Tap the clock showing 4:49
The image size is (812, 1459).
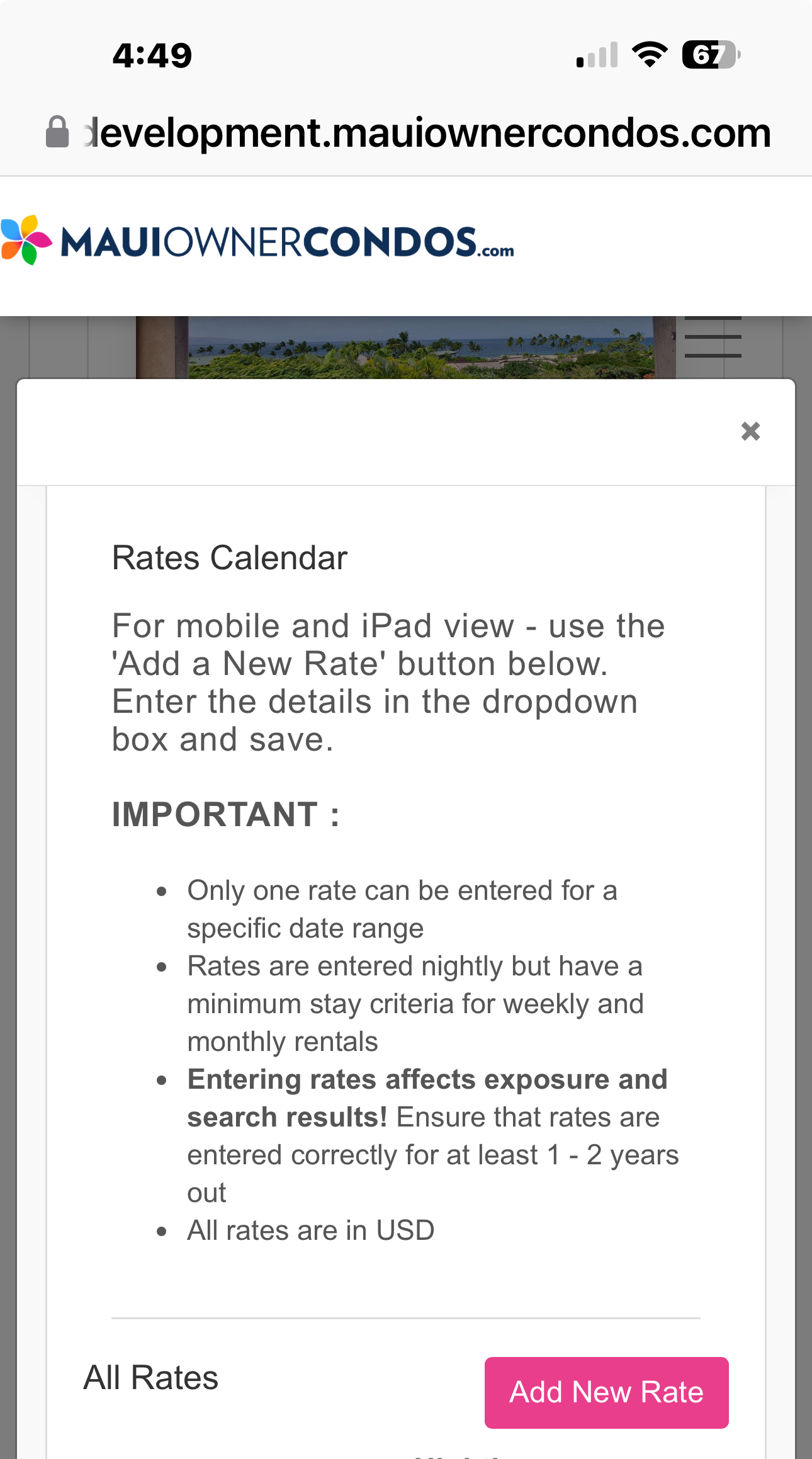[151, 55]
